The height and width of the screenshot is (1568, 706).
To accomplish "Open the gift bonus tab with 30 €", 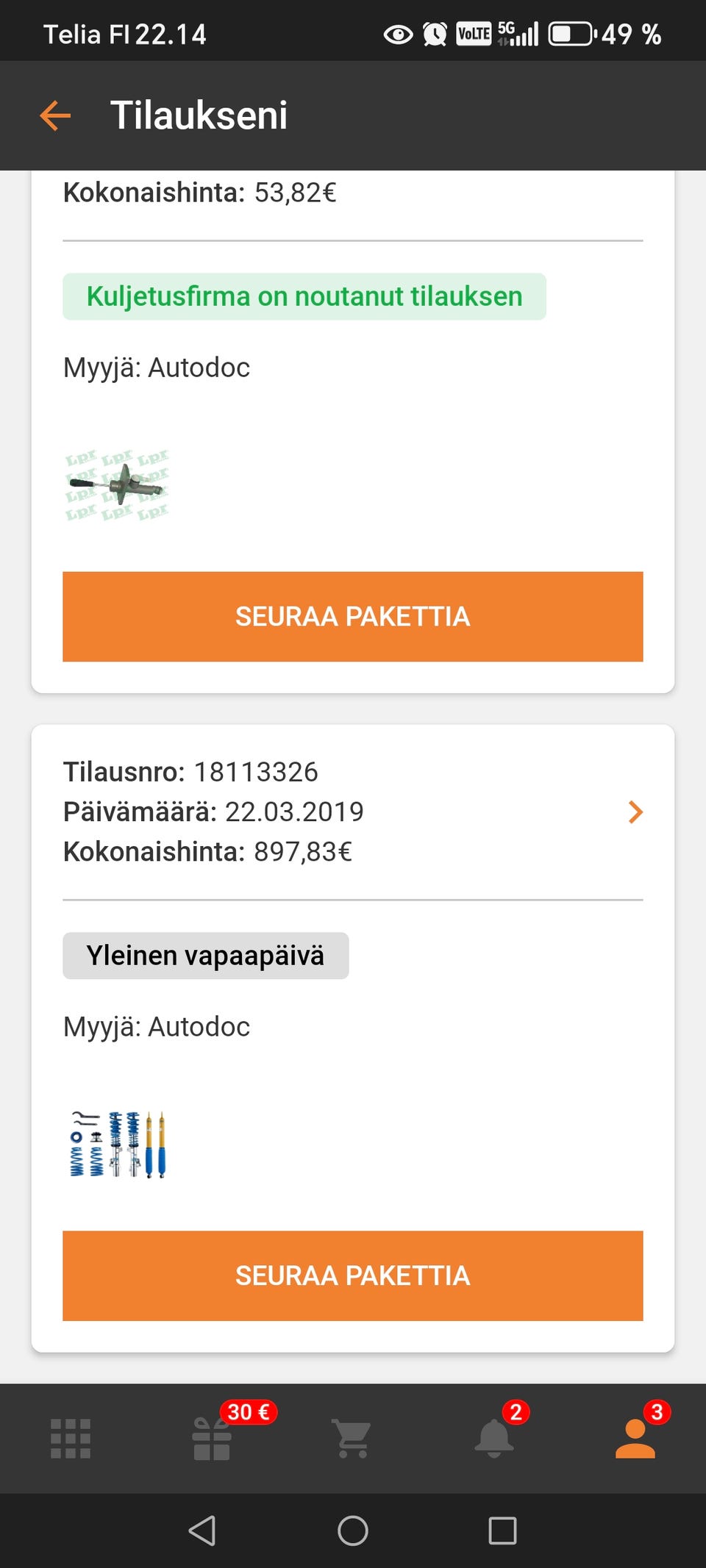I will point(212,1438).
